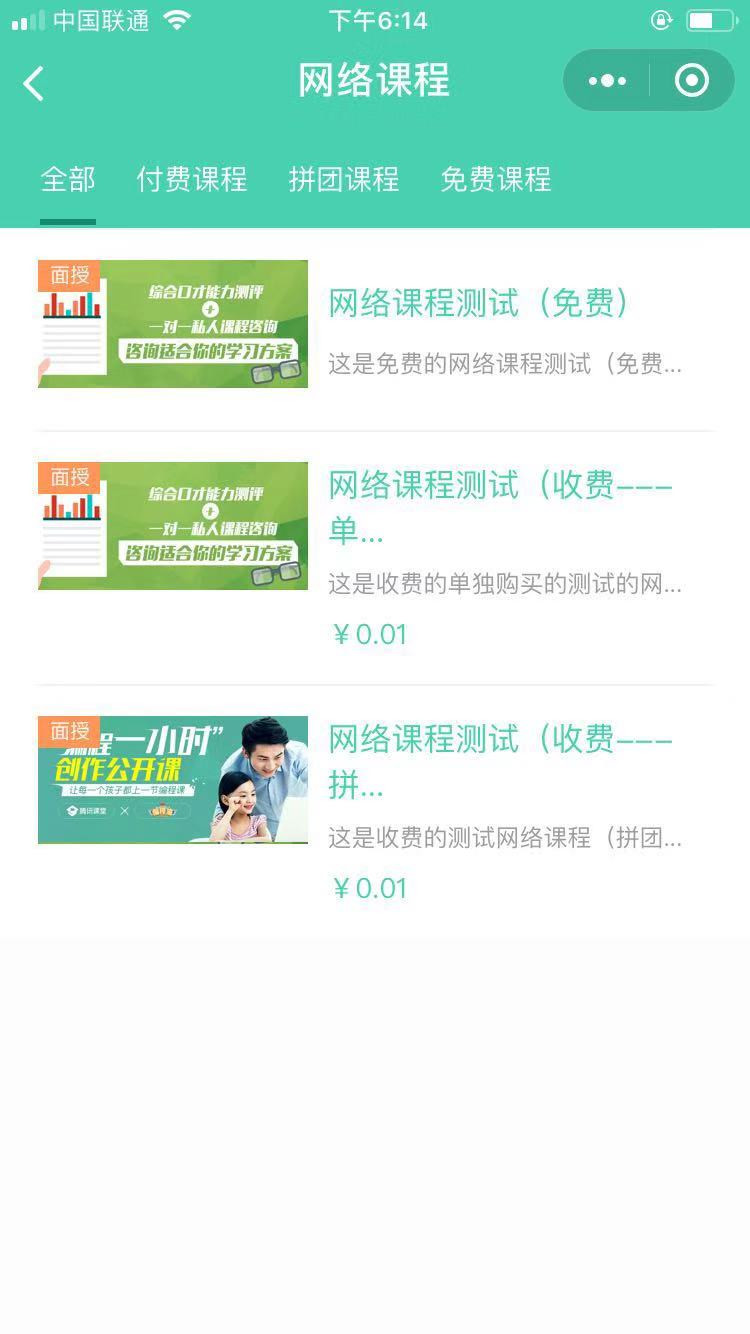Image resolution: width=750 pixels, height=1334 pixels.
Task: Open the course 网络课程测试（免费）
Action: click(479, 304)
